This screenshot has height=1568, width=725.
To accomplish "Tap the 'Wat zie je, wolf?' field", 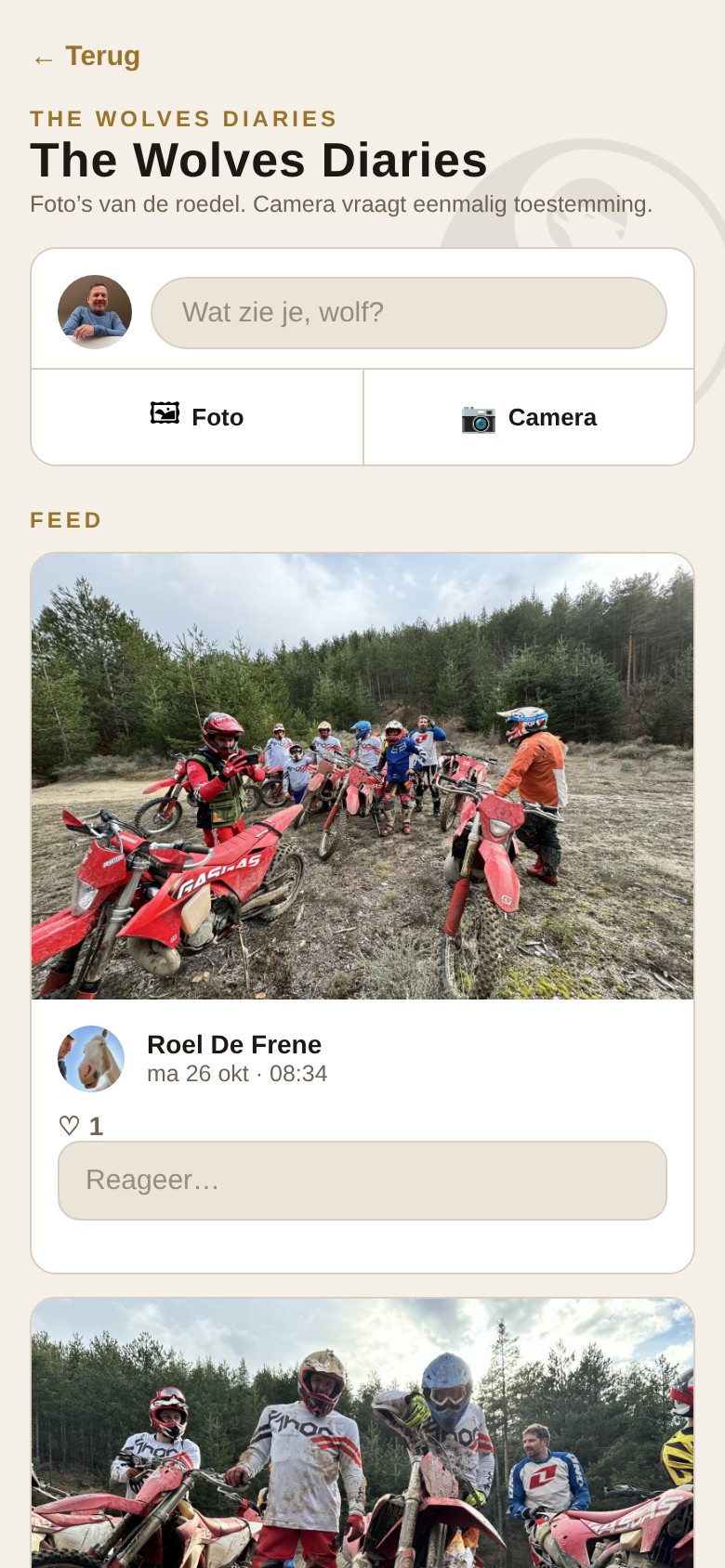I will [409, 313].
